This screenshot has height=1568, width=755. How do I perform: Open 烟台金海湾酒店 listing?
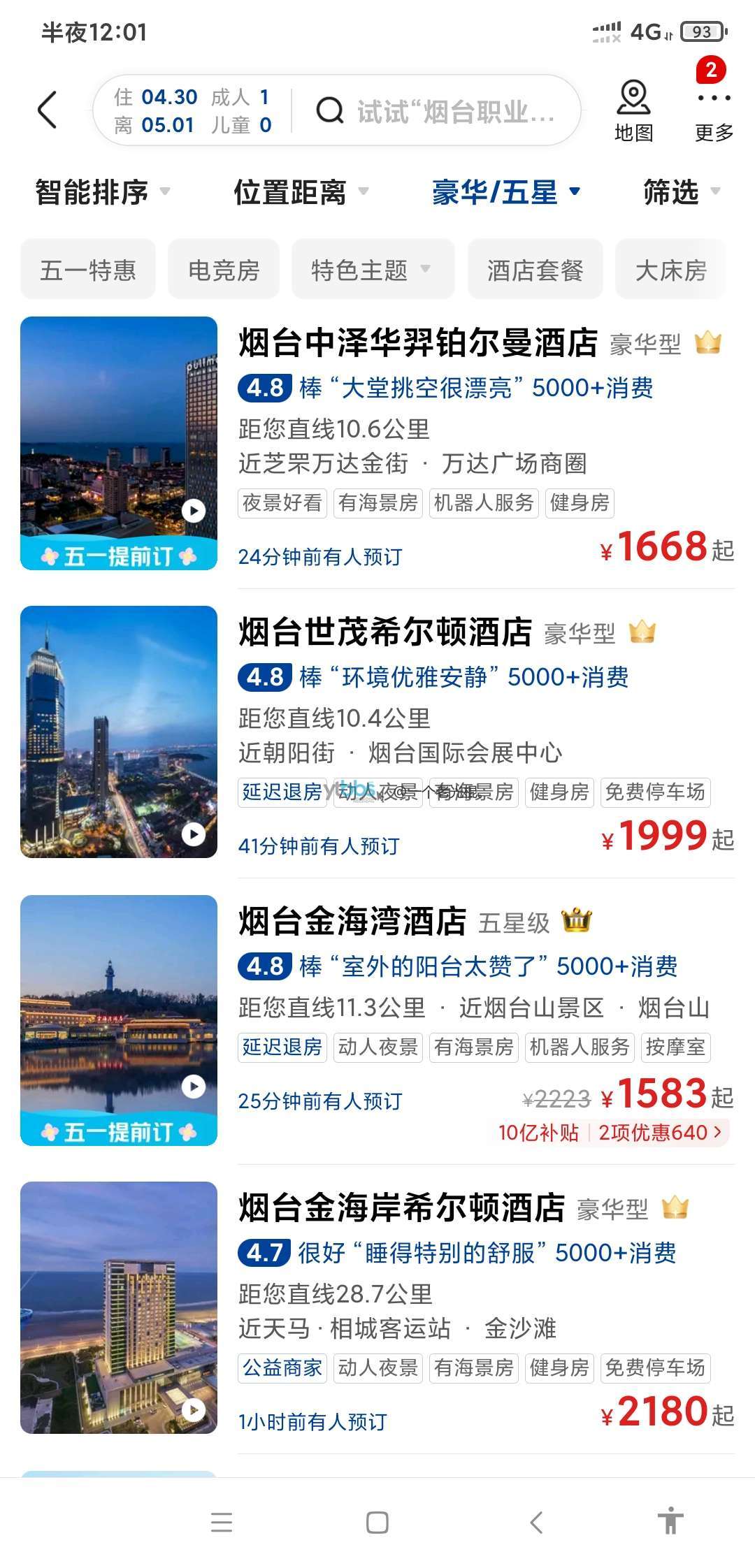(353, 922)
